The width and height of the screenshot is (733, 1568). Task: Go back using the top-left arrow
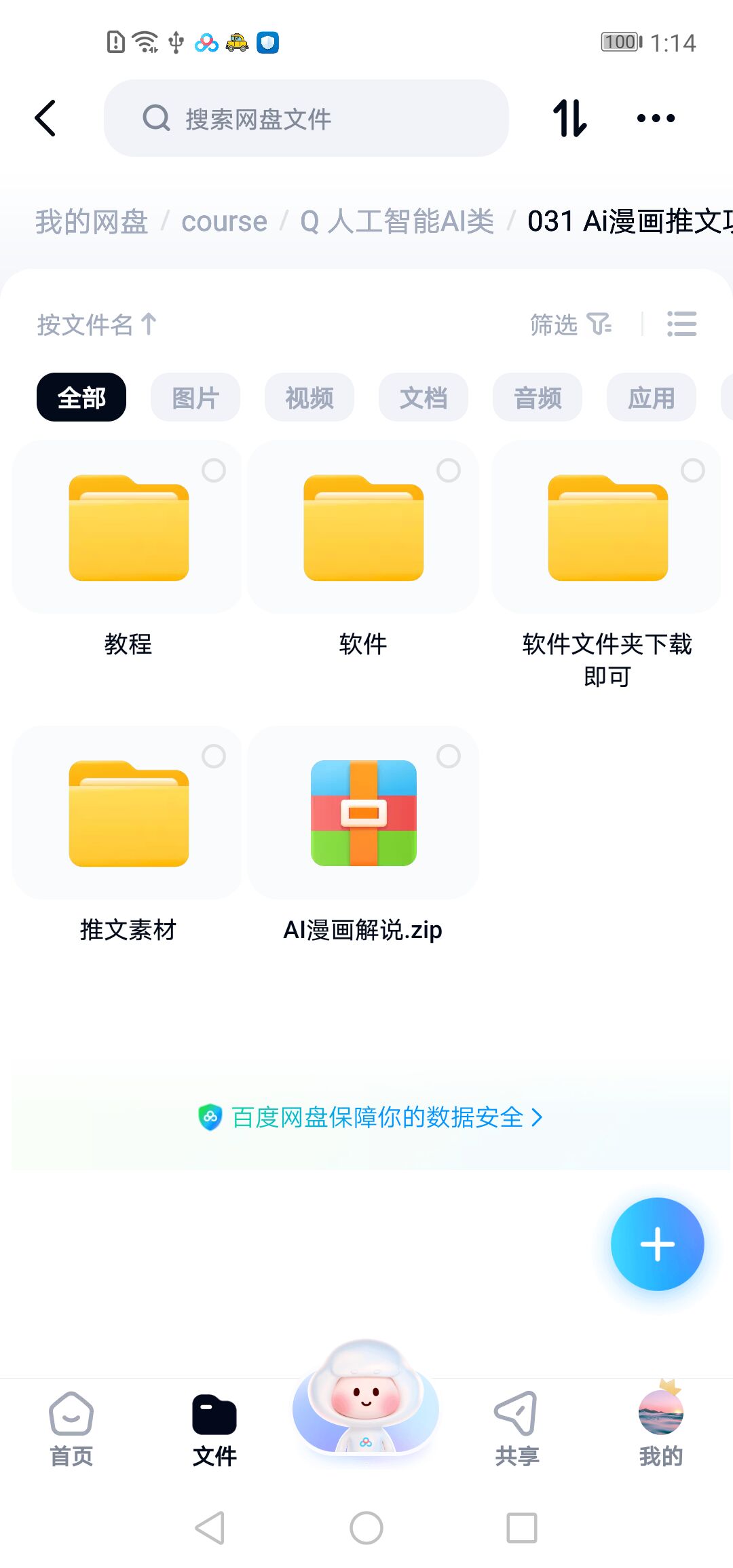45,119
